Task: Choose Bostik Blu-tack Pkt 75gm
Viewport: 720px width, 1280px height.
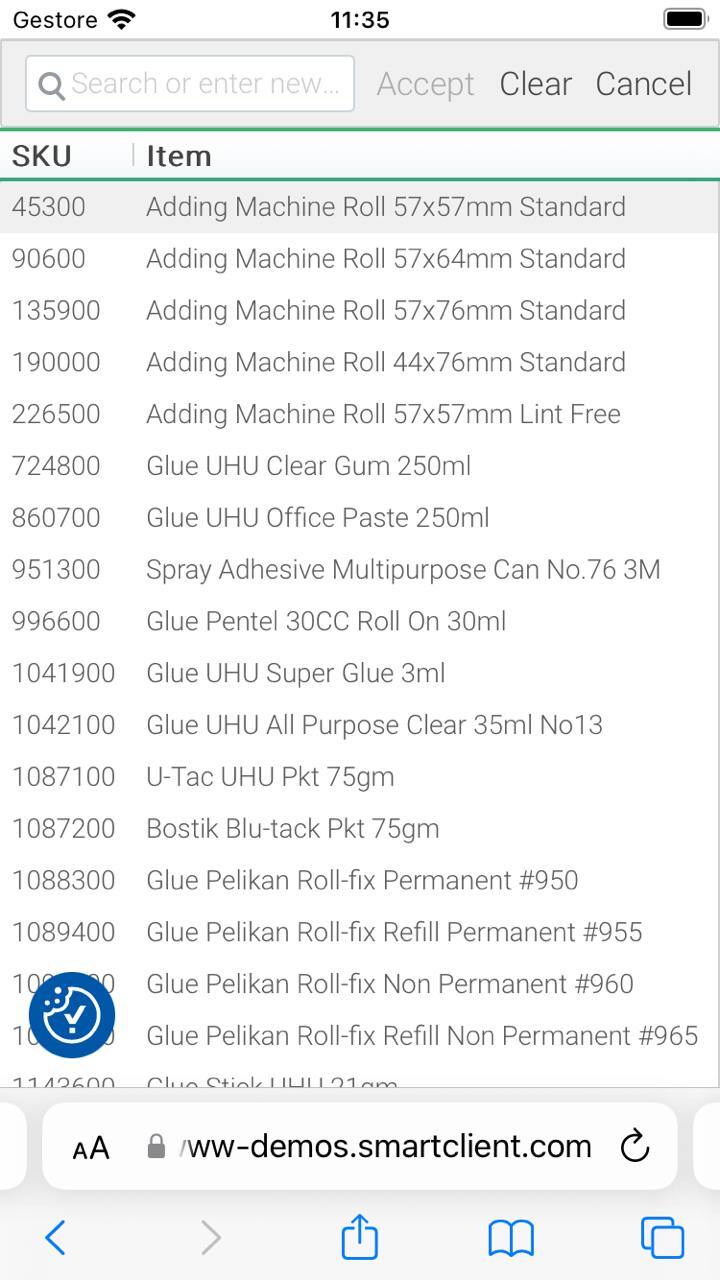Action: 292,829
